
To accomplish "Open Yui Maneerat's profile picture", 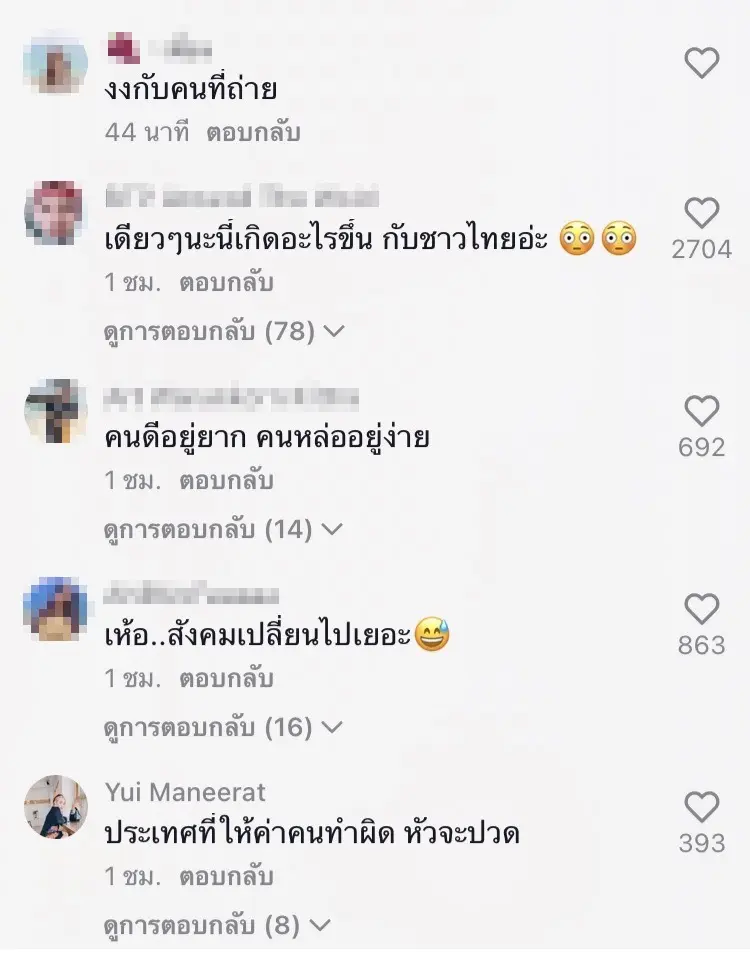I will (x=56, y=807).
